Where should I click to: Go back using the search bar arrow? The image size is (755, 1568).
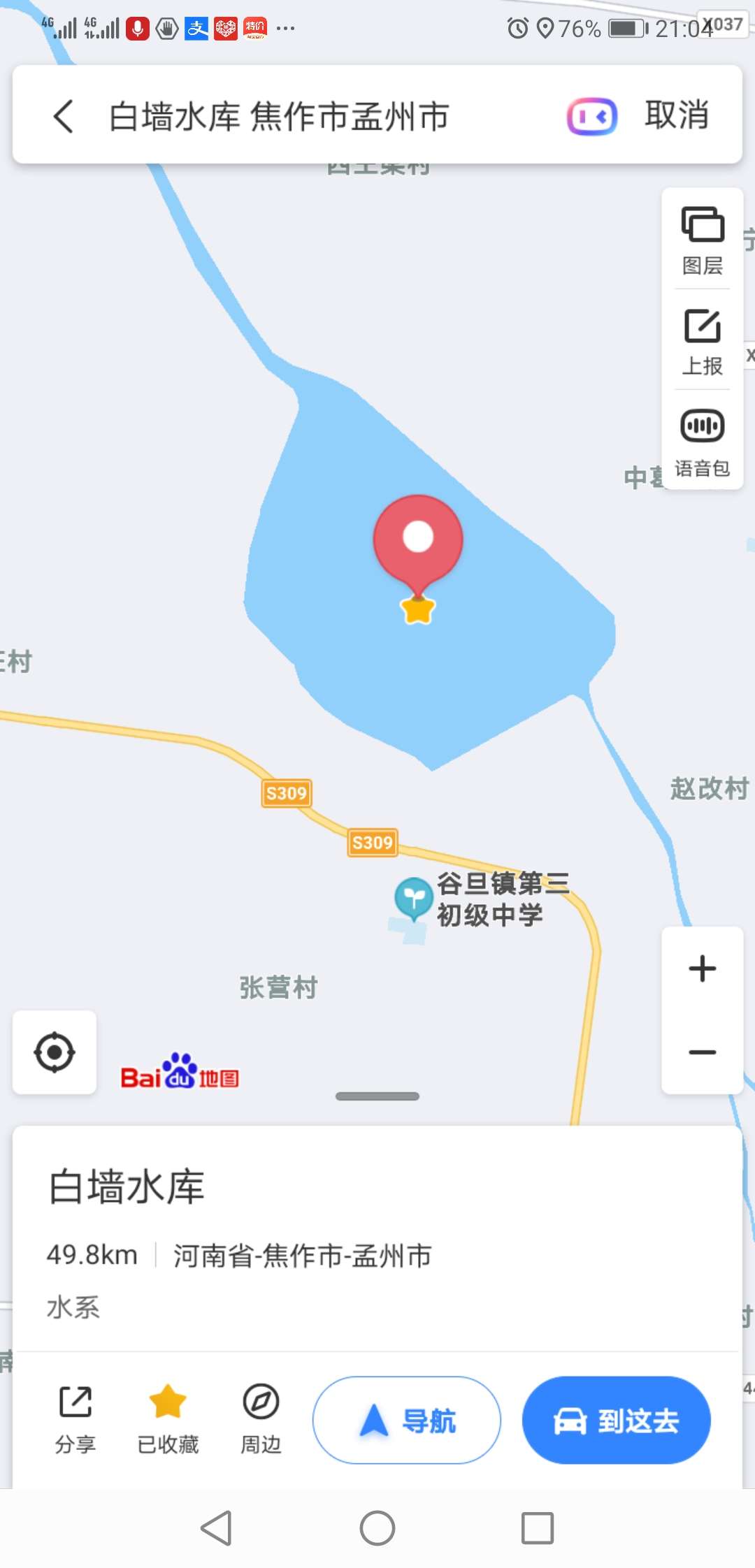click(x=64, y=116)
